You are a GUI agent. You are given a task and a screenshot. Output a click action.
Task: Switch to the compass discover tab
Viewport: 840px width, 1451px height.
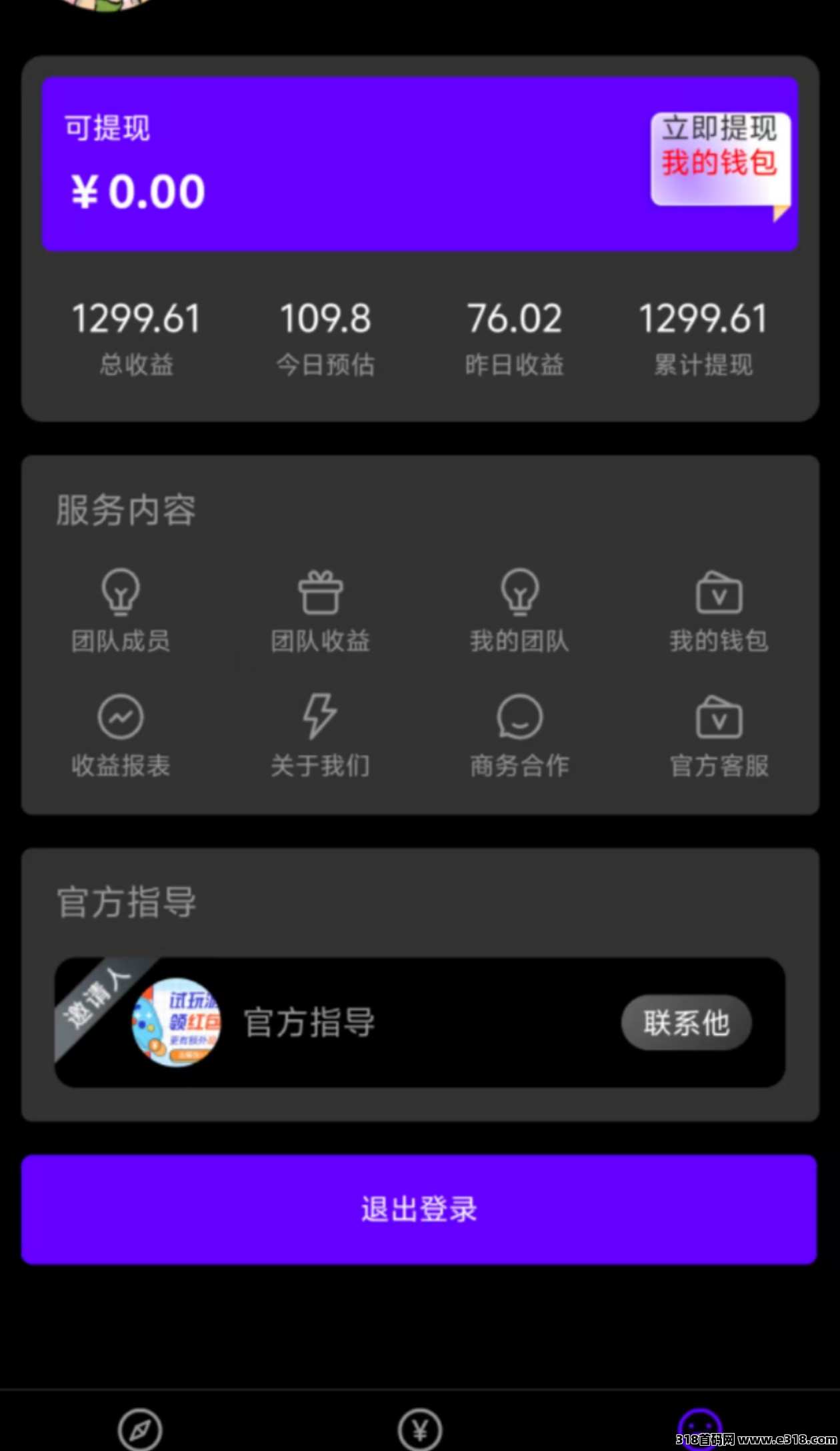click(140, 1429)
